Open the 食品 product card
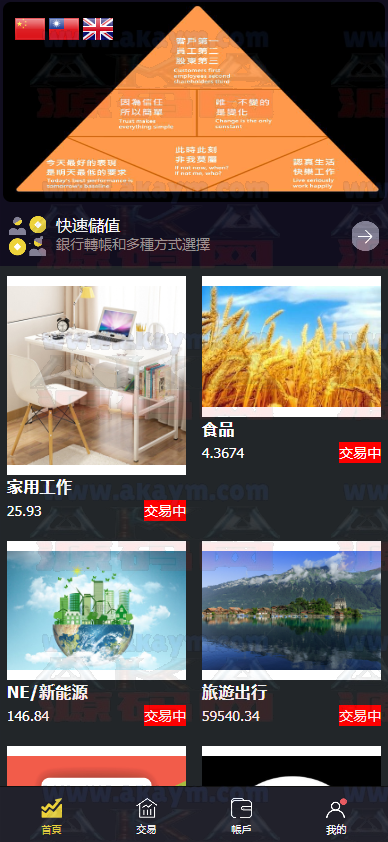The image size is (388, 842). [291, 369]
